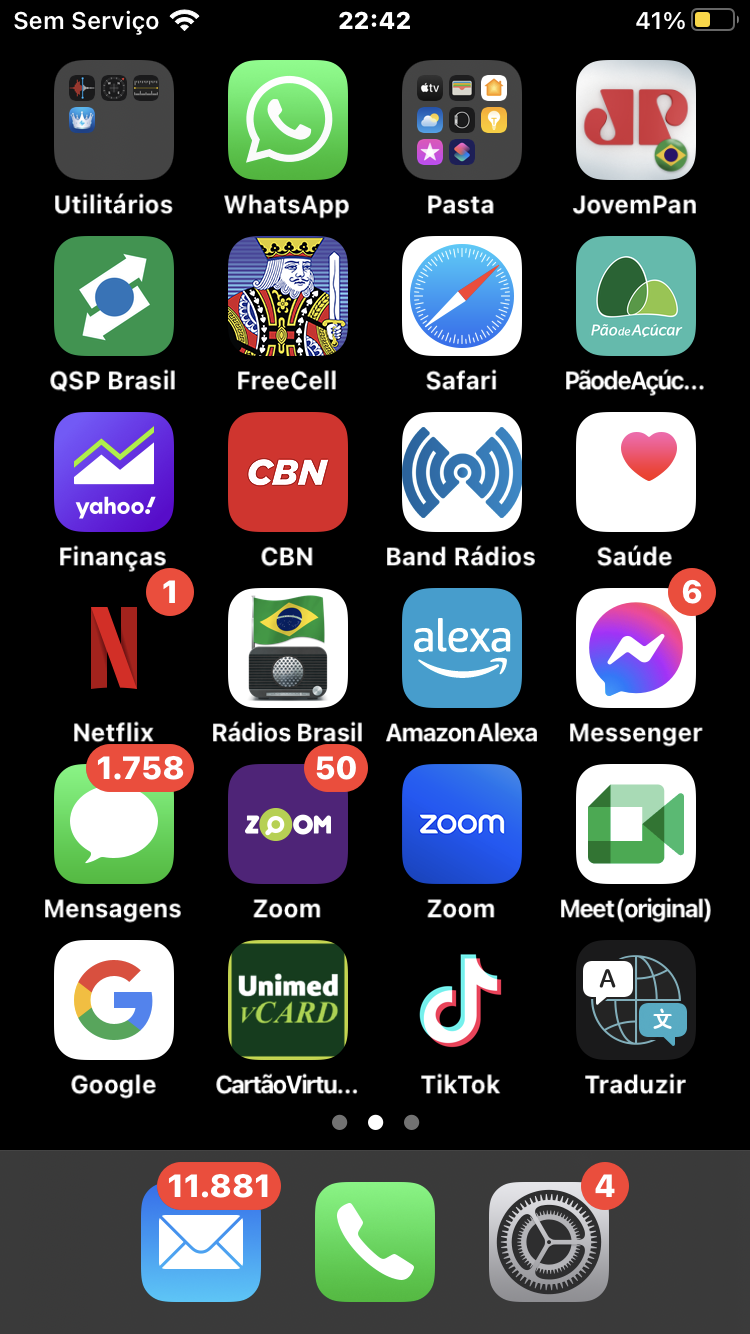Open Settings gear in the dock
The width and height of the screenshot is (750, 1334).
tap(549, 1241)
